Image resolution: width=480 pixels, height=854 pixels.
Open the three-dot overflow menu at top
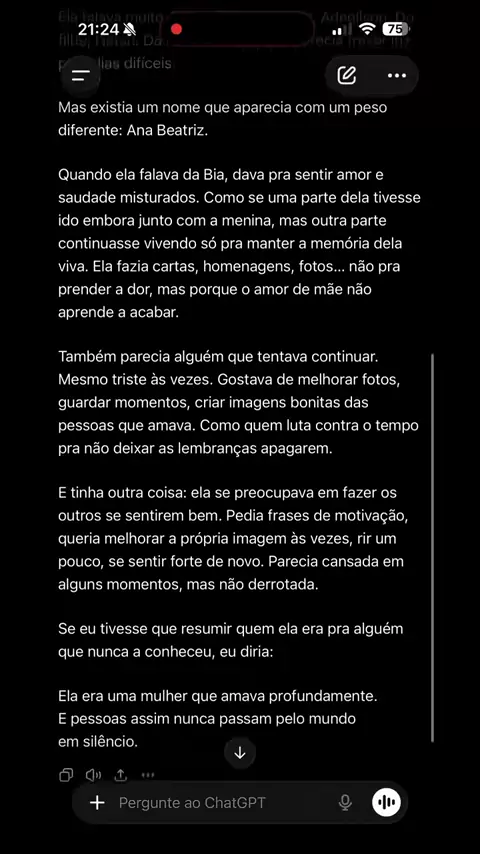(x=397, y=75)
